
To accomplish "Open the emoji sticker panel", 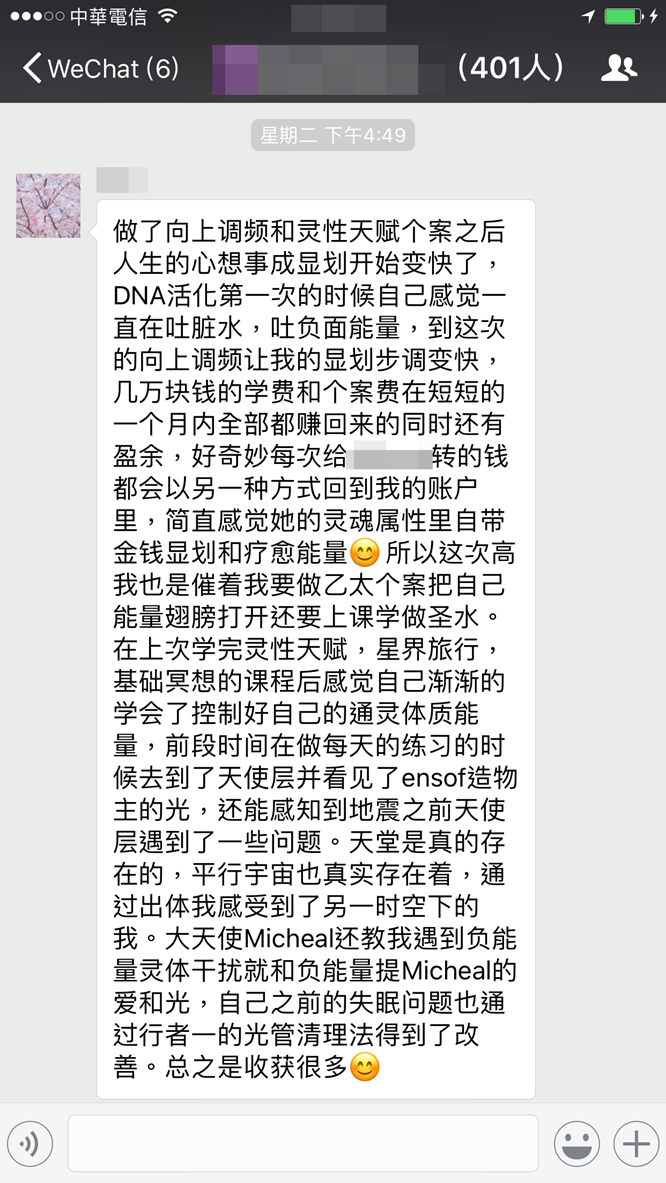I will [577, 1143].
